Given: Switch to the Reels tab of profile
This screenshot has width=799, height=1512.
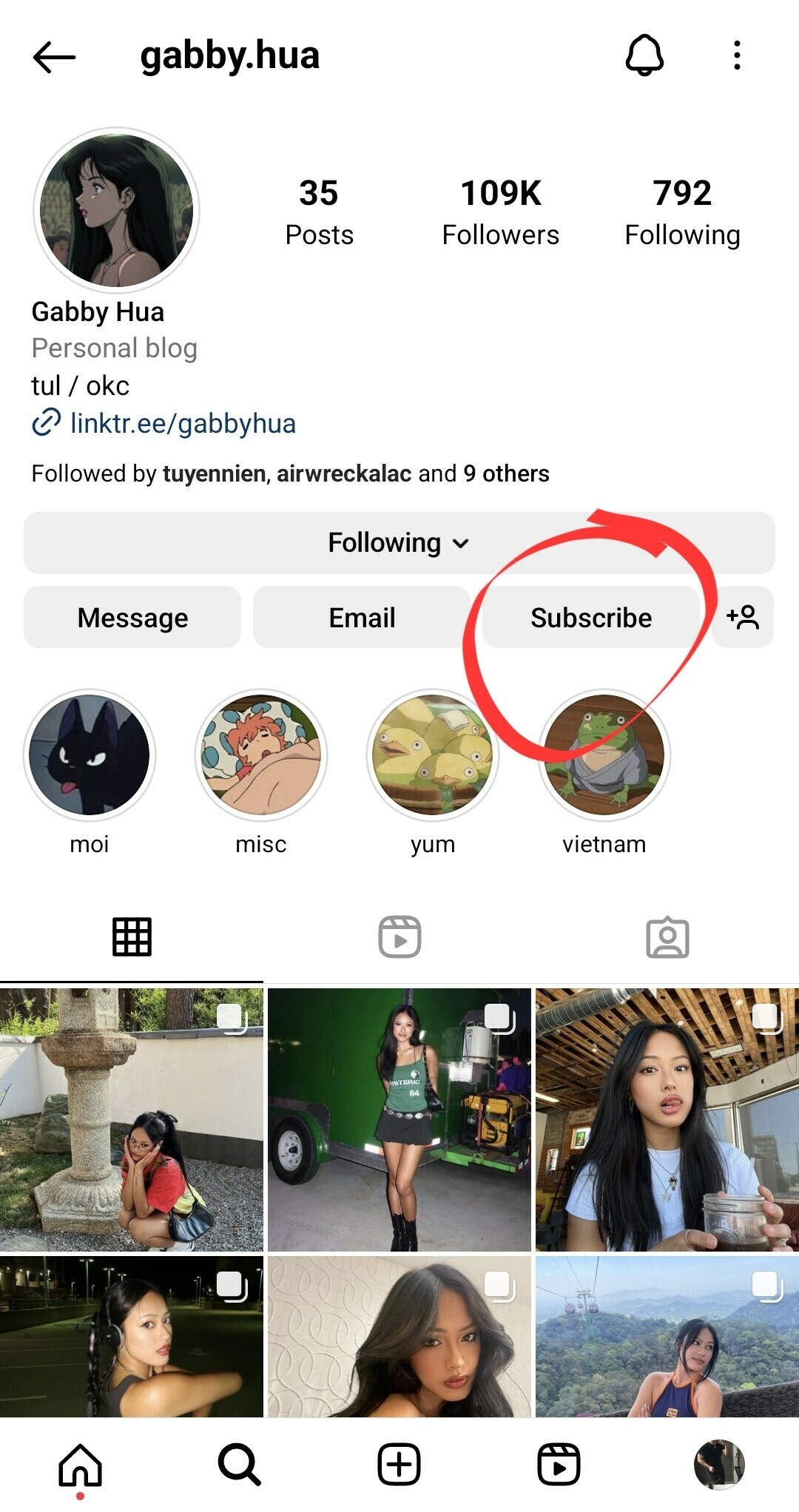Looking at the screenshot, I should coord(399,937).
